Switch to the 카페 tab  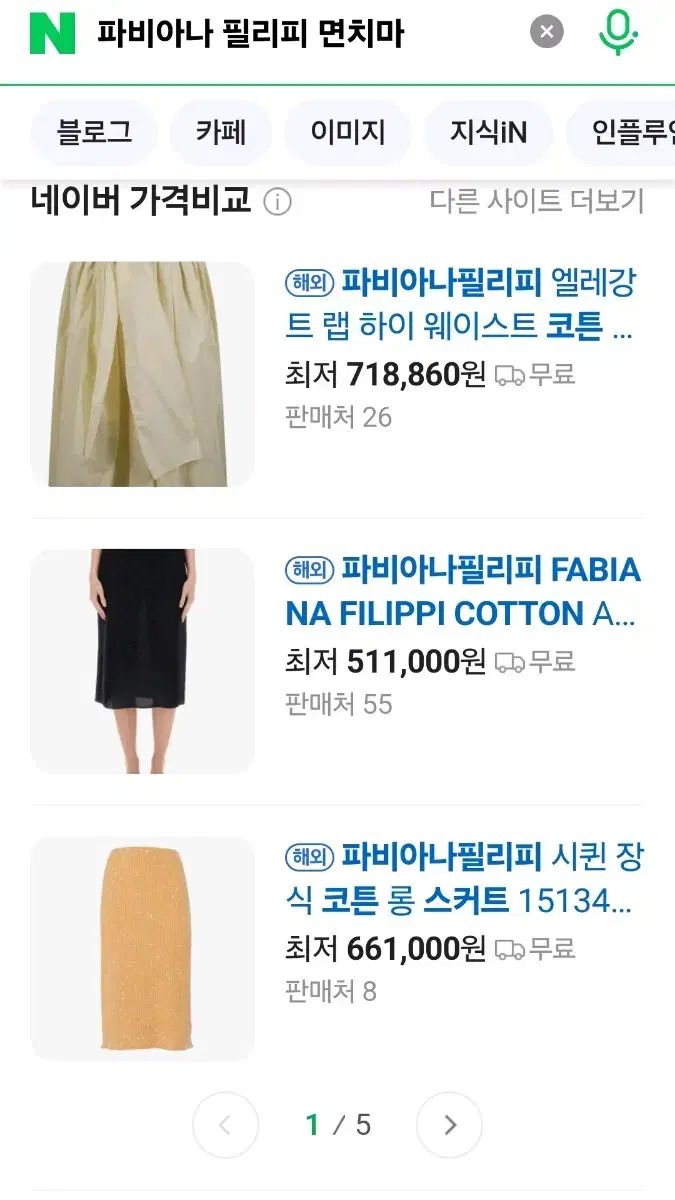(221, 132)
